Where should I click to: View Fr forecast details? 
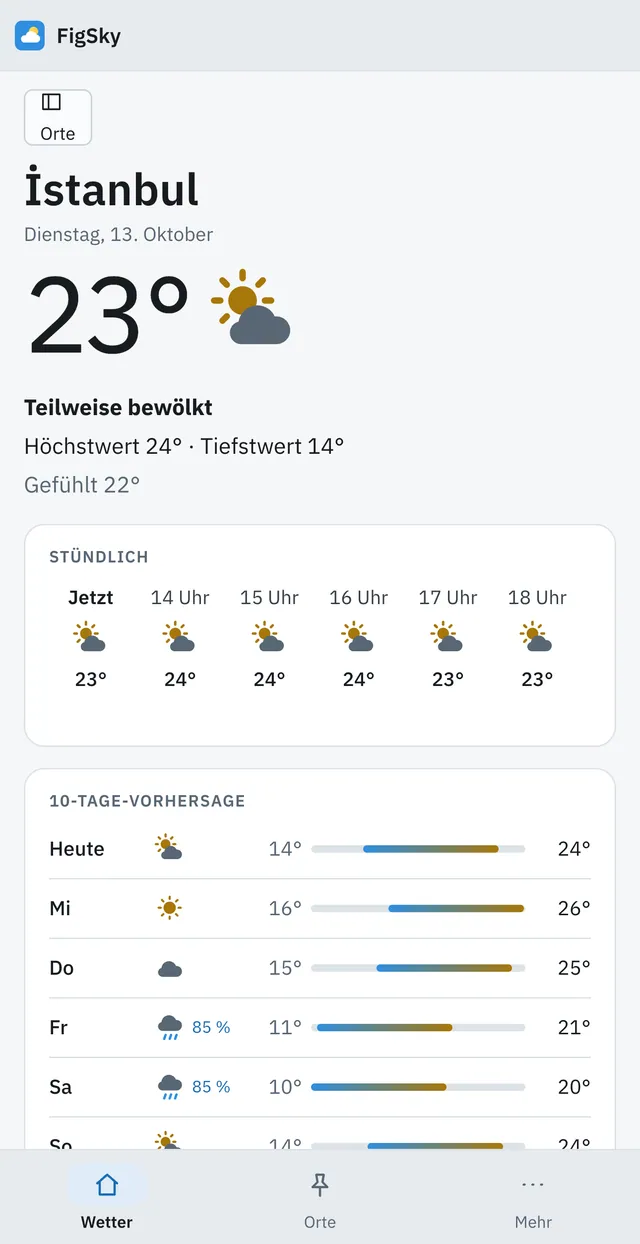[320, 1027]
